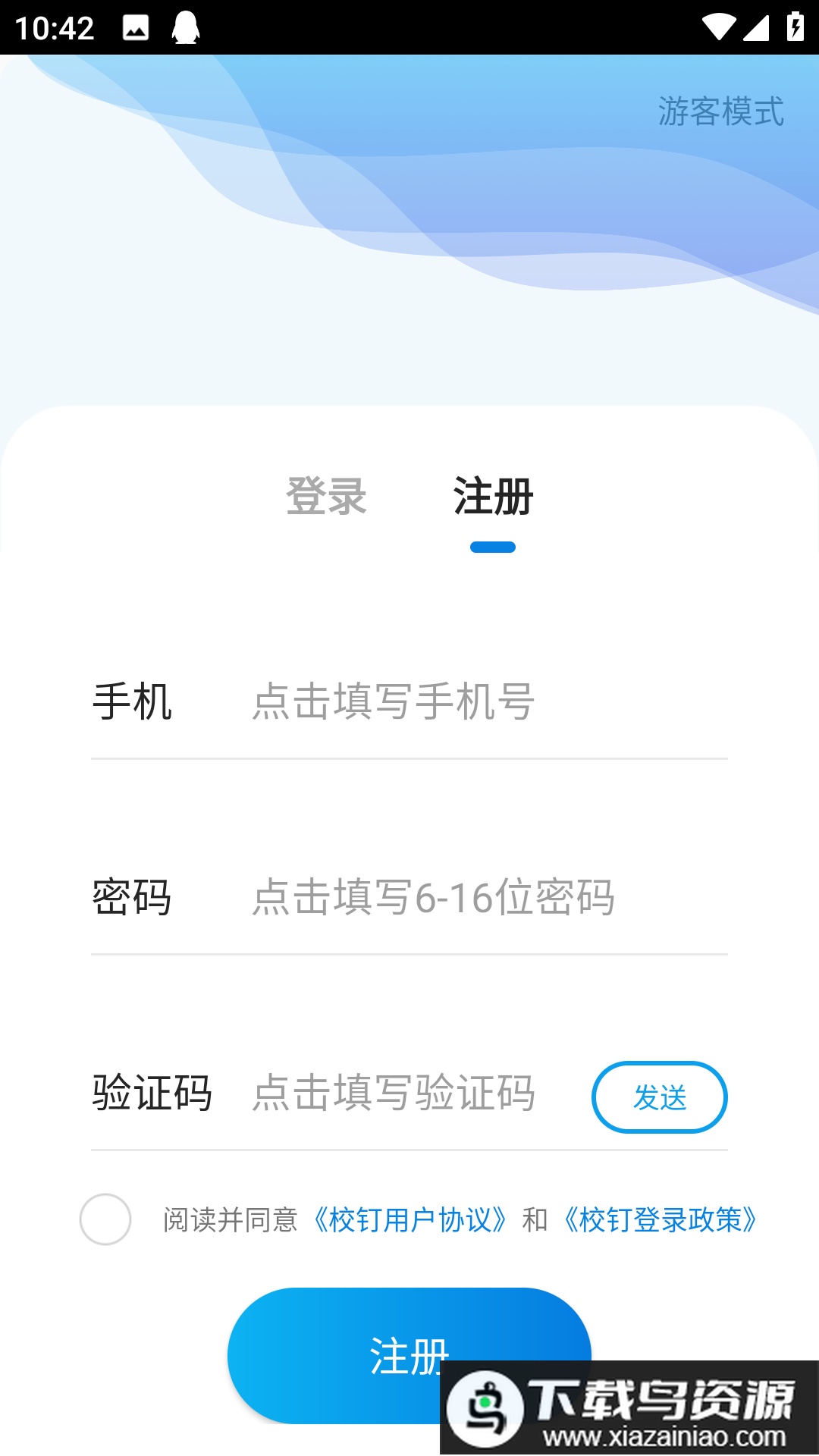Open the 校钉登录政策 link
This screenshot has width=819, height=1456.
pyautogui.click(x=660, y=1220)
